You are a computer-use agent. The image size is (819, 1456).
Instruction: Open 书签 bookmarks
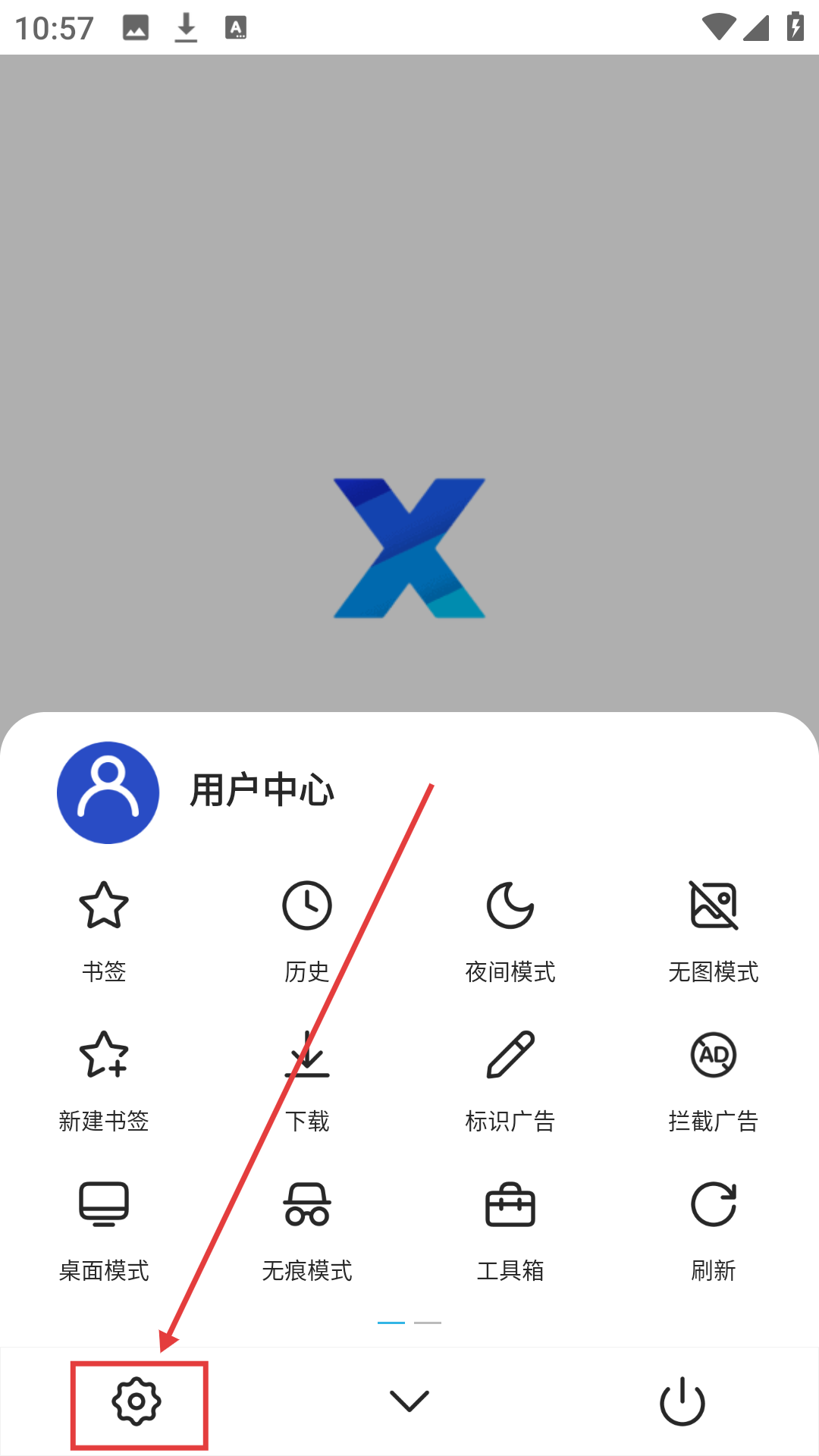pos(104,930)
